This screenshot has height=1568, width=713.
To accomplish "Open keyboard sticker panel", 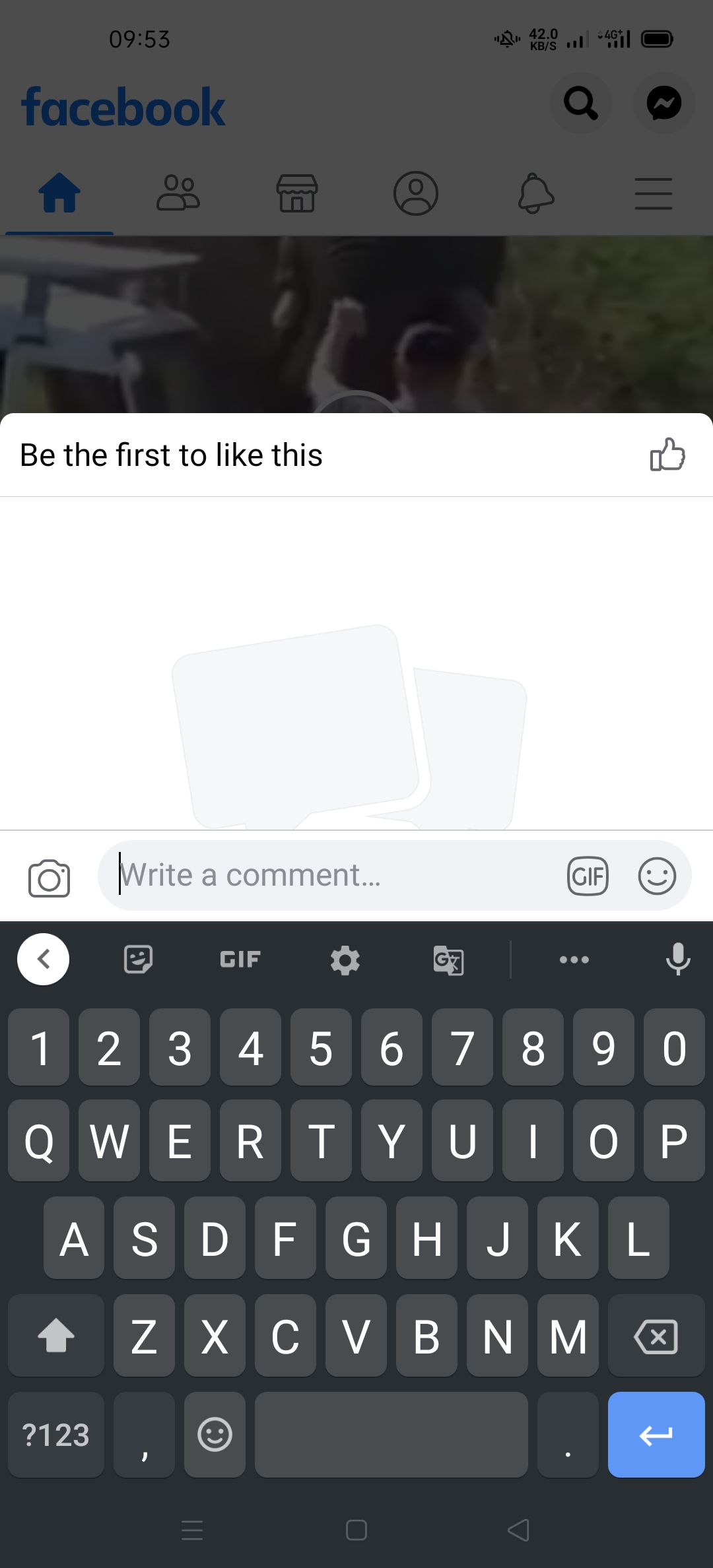I will [139, 960].
